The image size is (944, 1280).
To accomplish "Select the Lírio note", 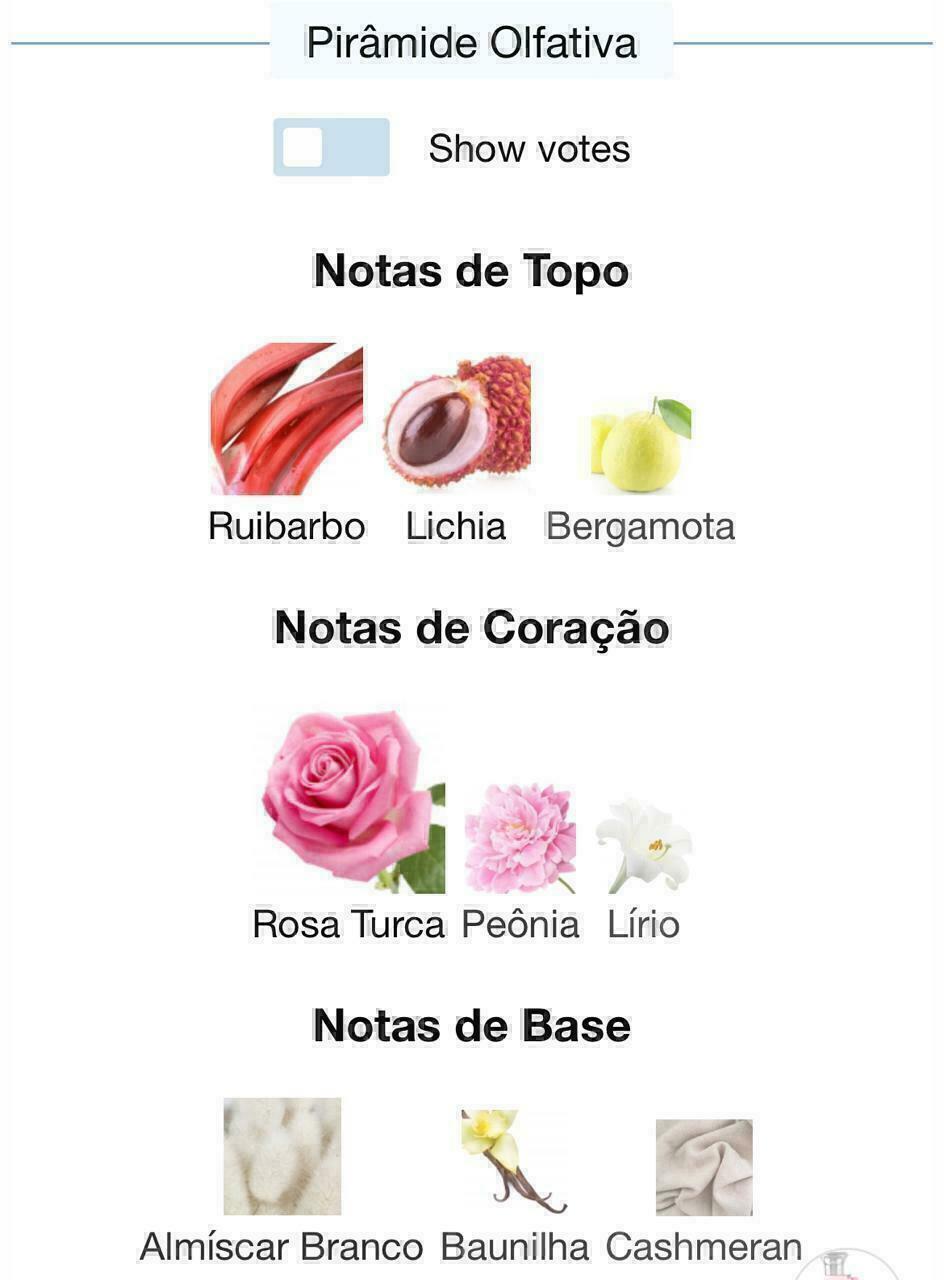I will (643, 846).
